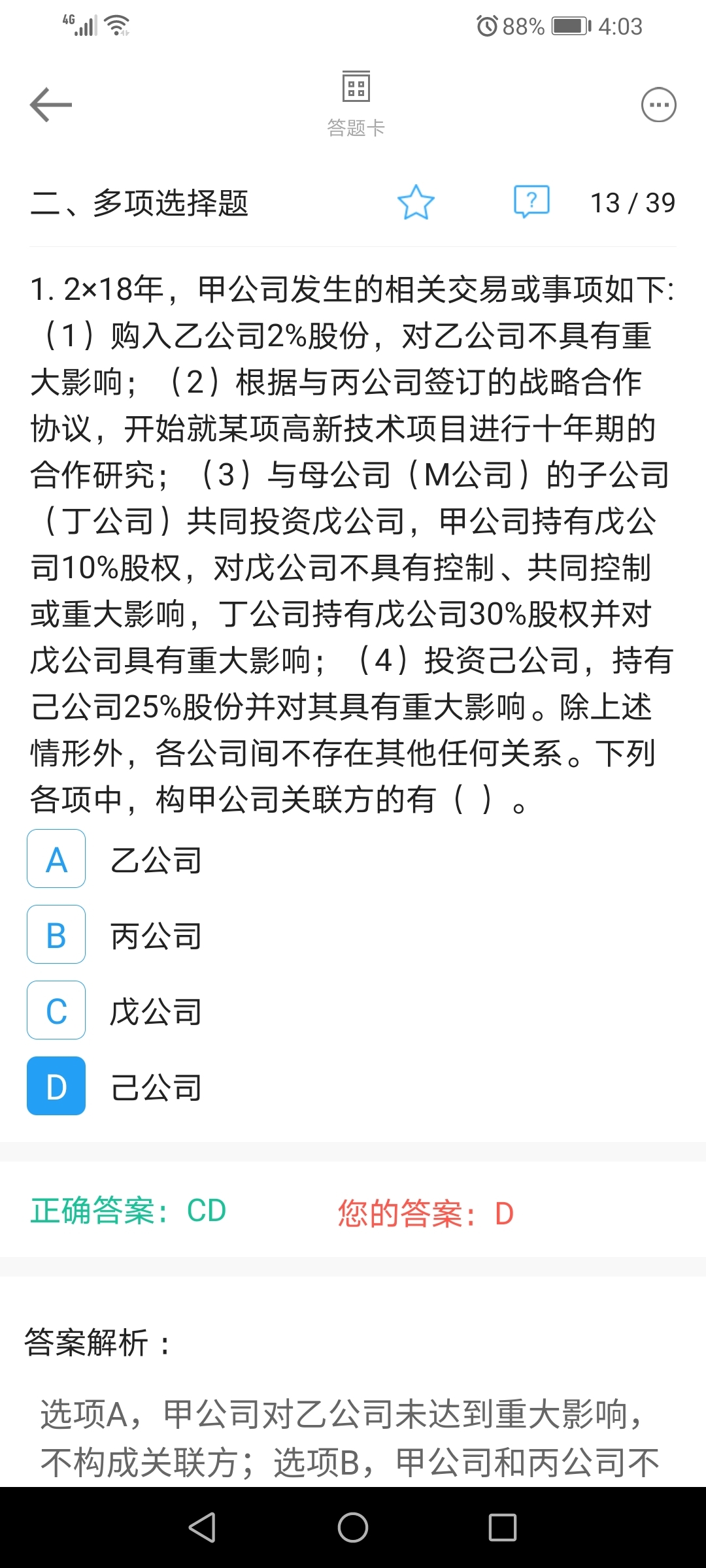Tap the system home button

[x=353, y=1527]
